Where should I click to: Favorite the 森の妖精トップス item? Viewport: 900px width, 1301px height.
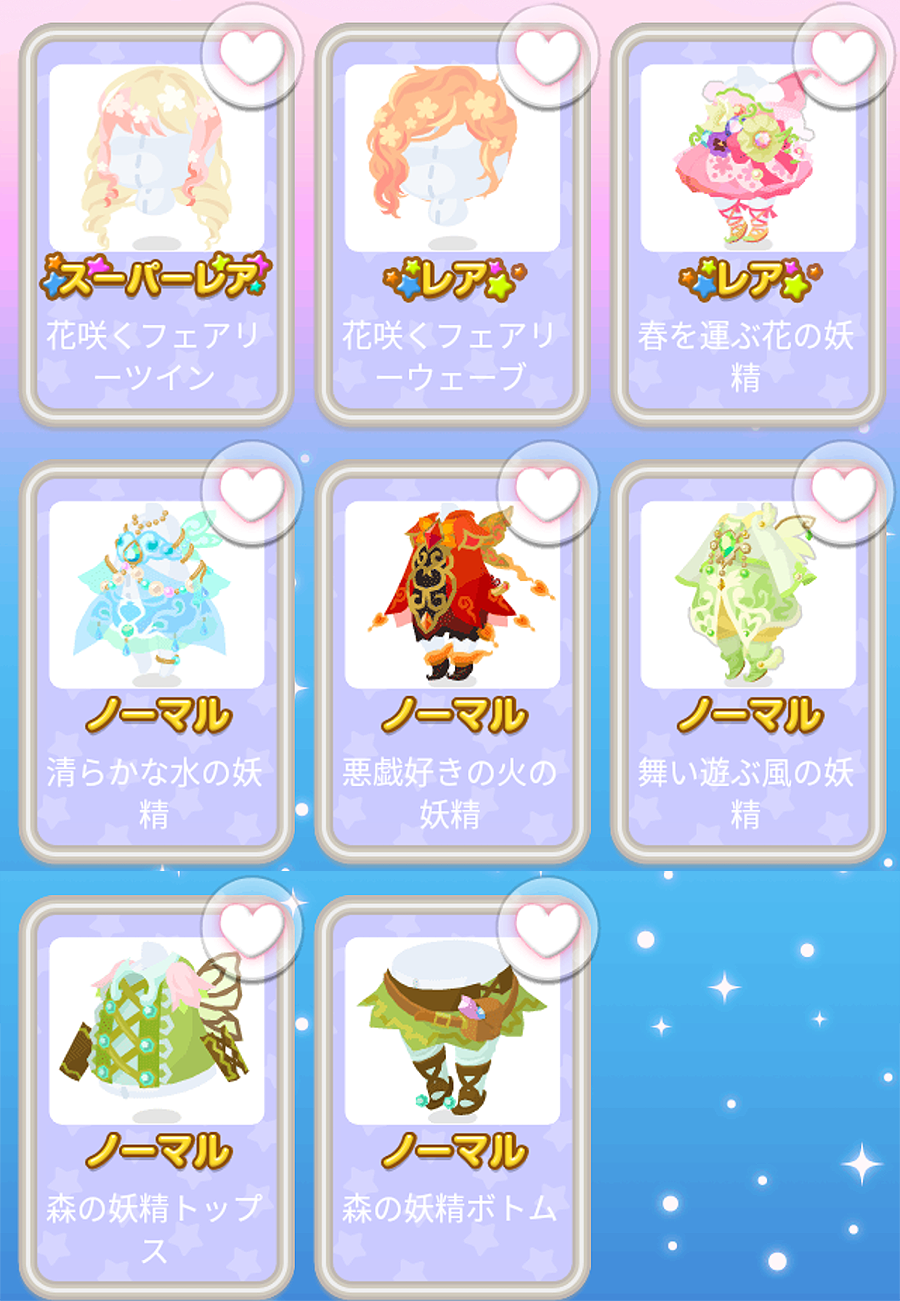[252, 926]
